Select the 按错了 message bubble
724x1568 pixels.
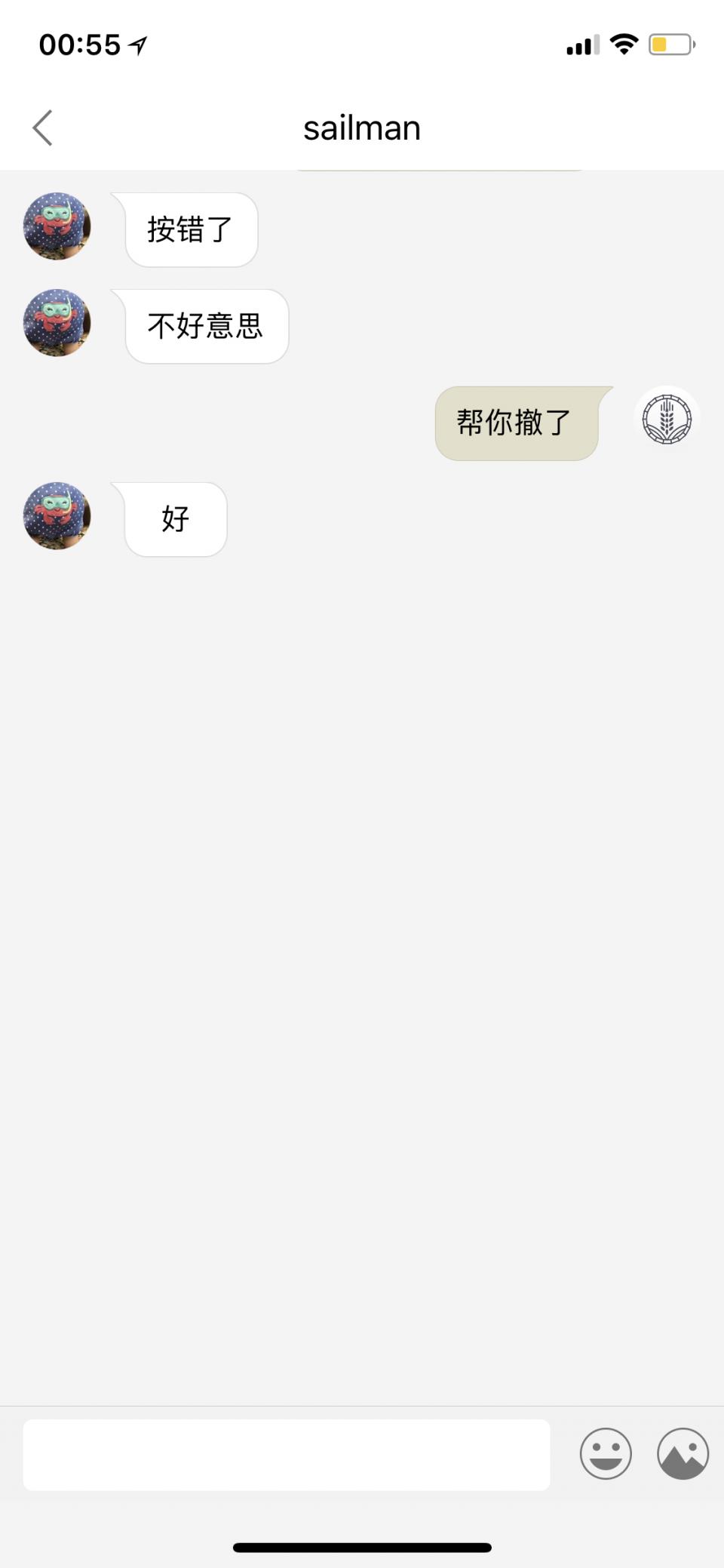pos(189,229)
